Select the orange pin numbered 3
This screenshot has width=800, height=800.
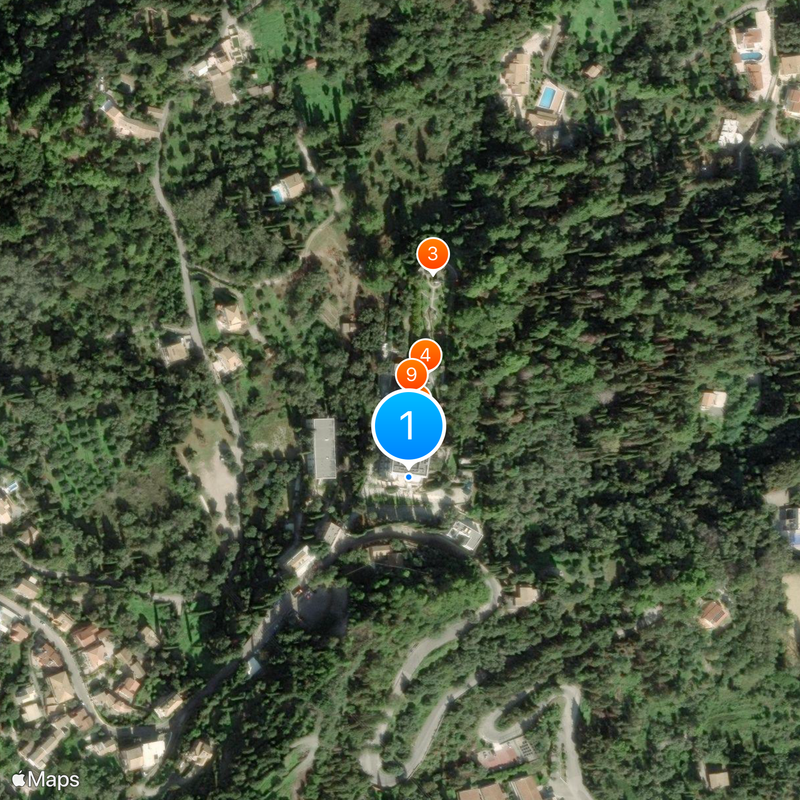[432, 254]
